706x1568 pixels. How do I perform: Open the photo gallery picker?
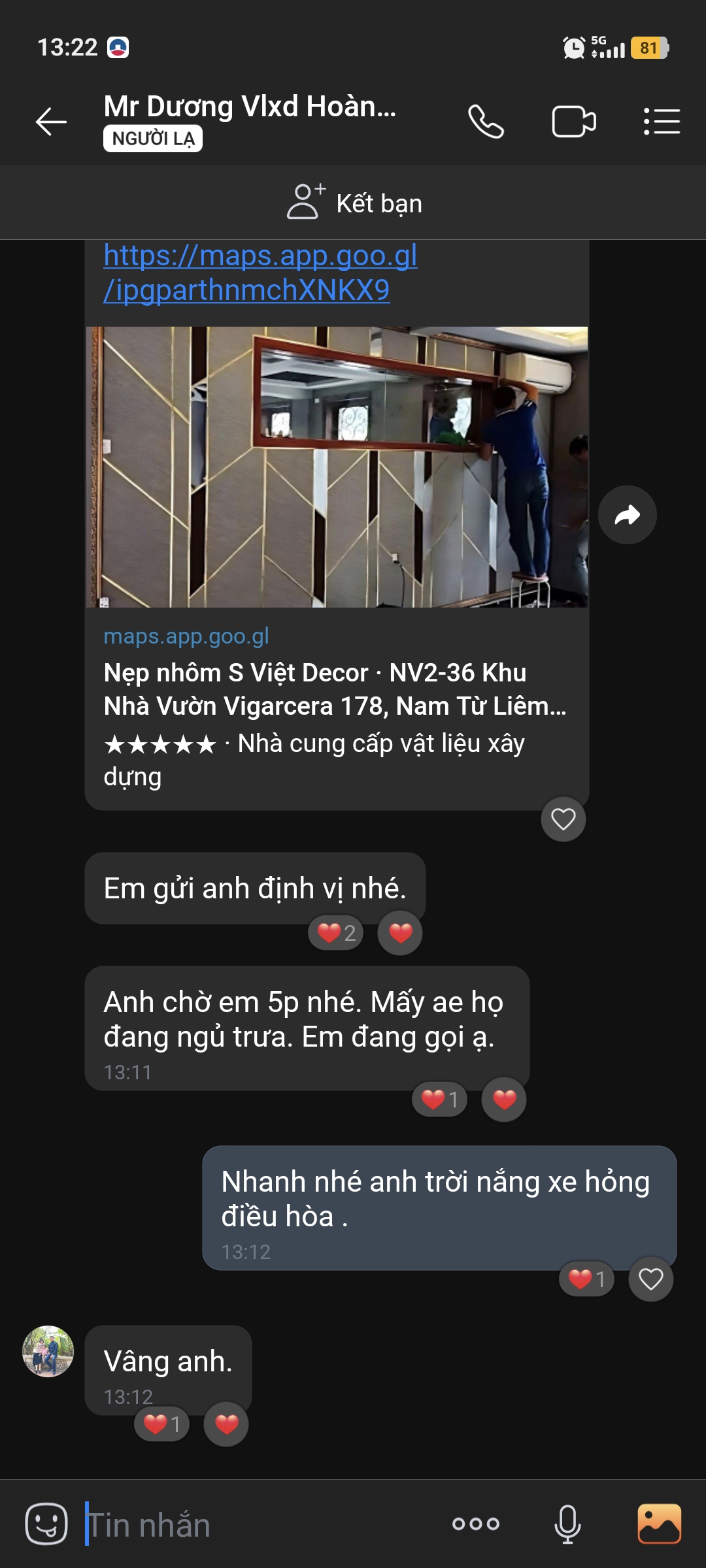coord(660,1524)
